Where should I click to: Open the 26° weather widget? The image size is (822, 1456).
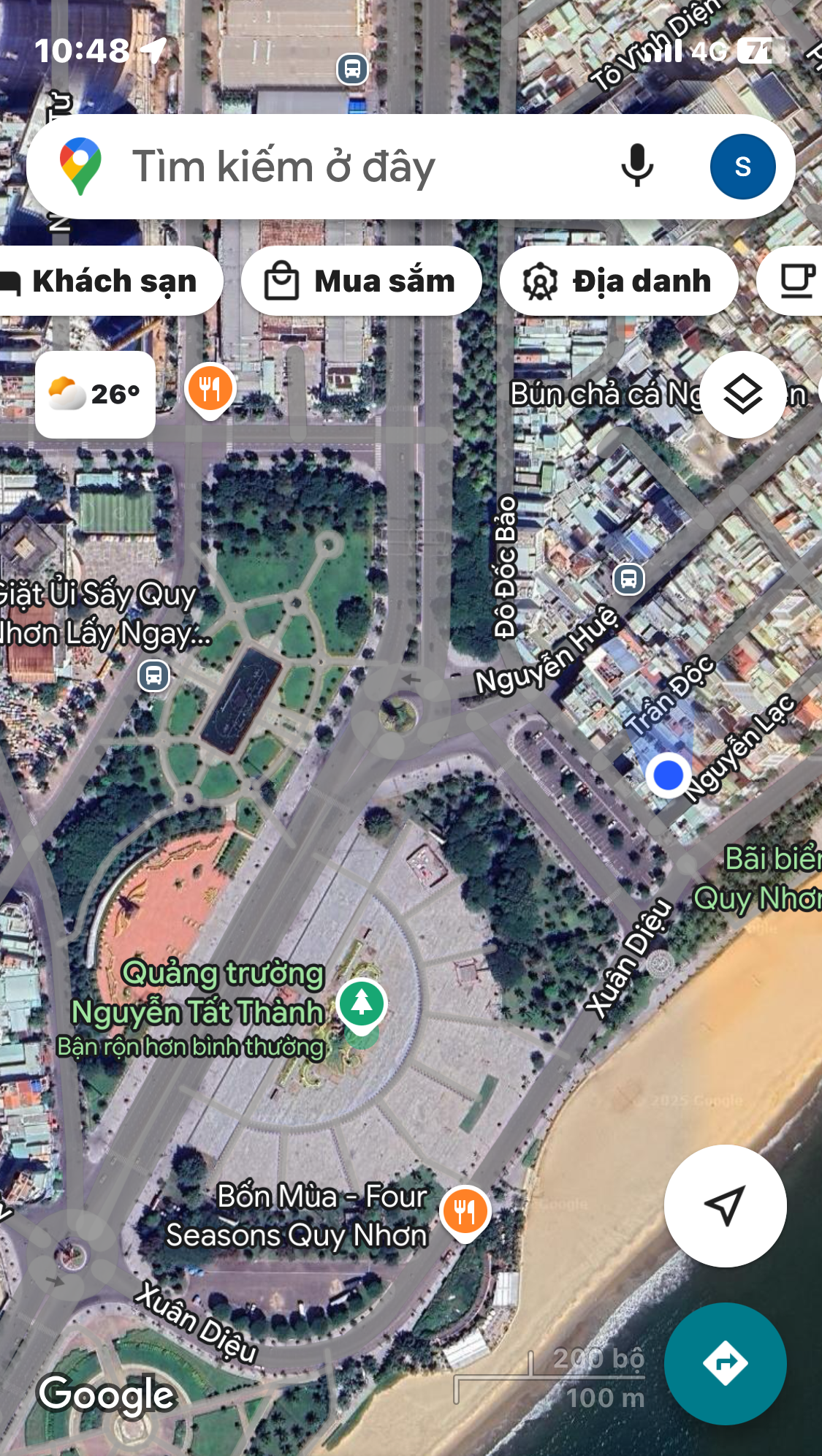[95, 395]
